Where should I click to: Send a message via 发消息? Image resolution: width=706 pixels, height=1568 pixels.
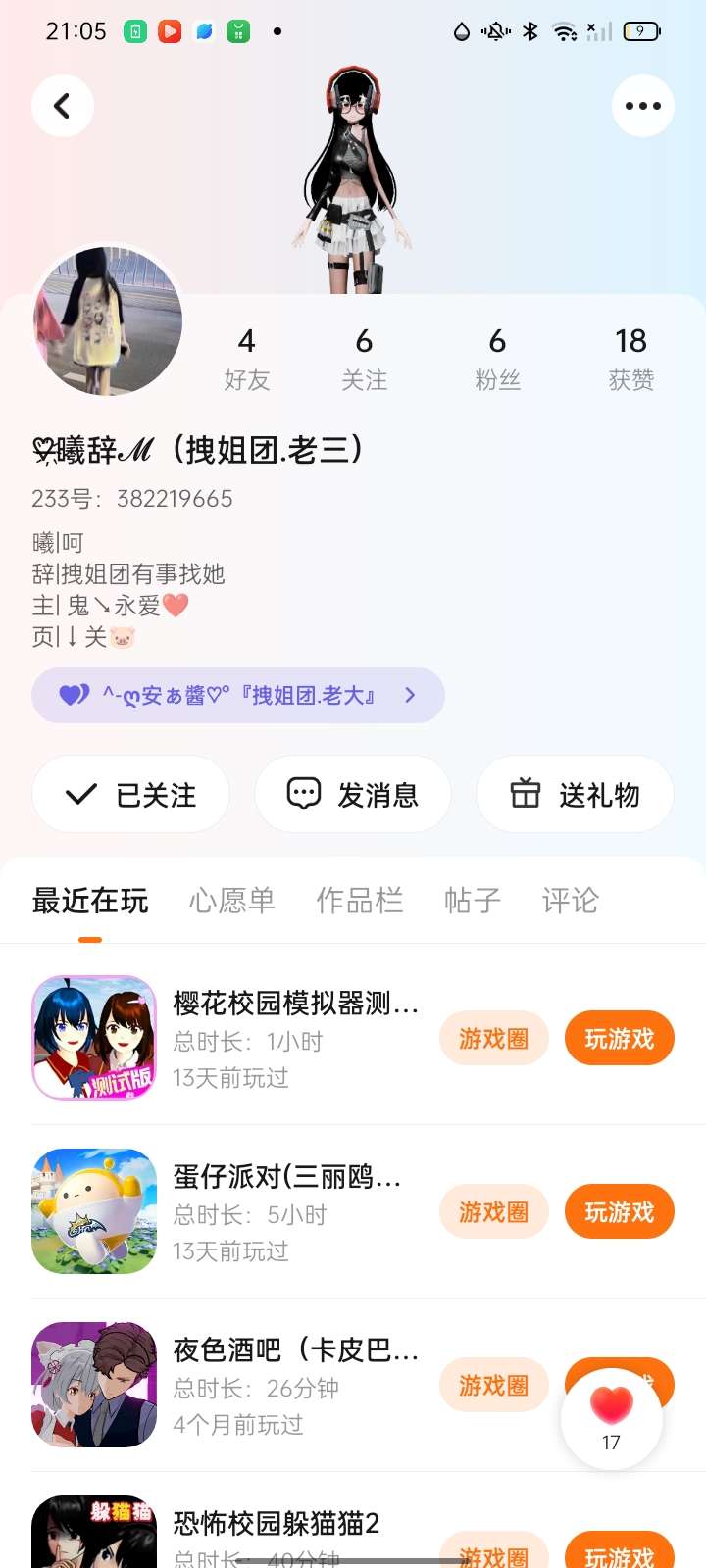[353, 794]
